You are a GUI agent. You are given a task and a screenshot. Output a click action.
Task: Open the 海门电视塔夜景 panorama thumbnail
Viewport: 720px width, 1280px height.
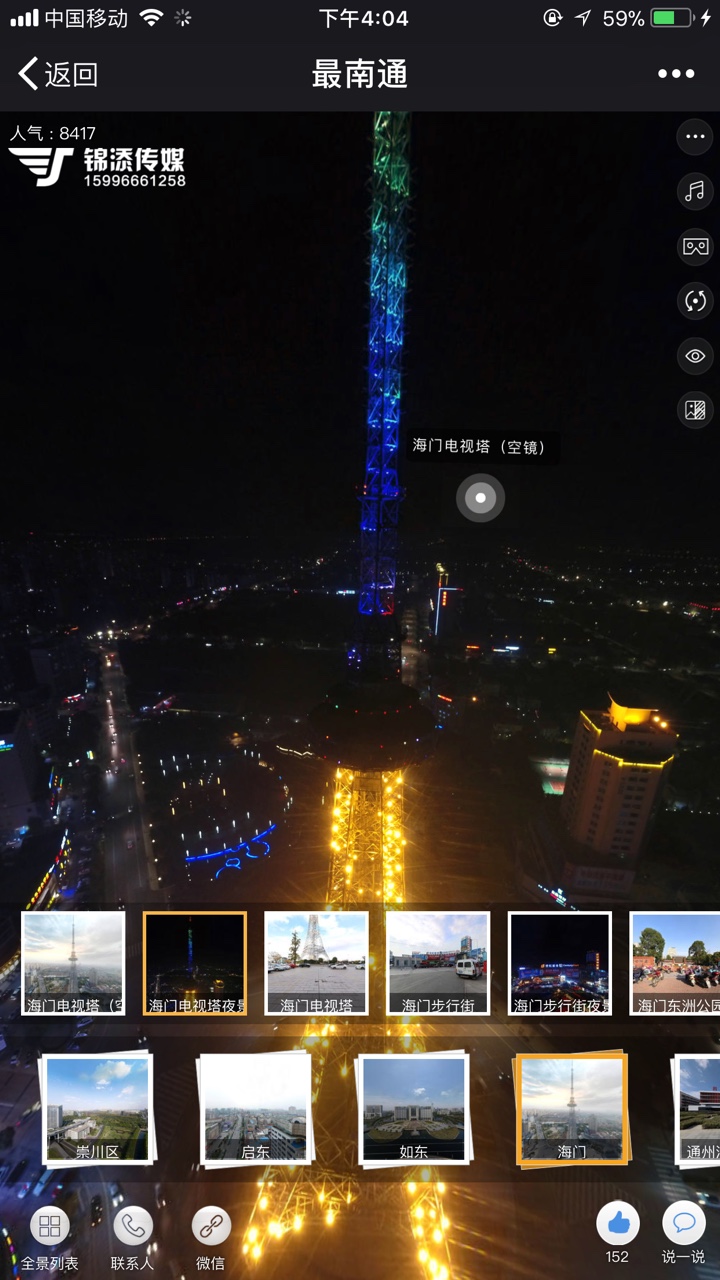[x=195, y=963]
